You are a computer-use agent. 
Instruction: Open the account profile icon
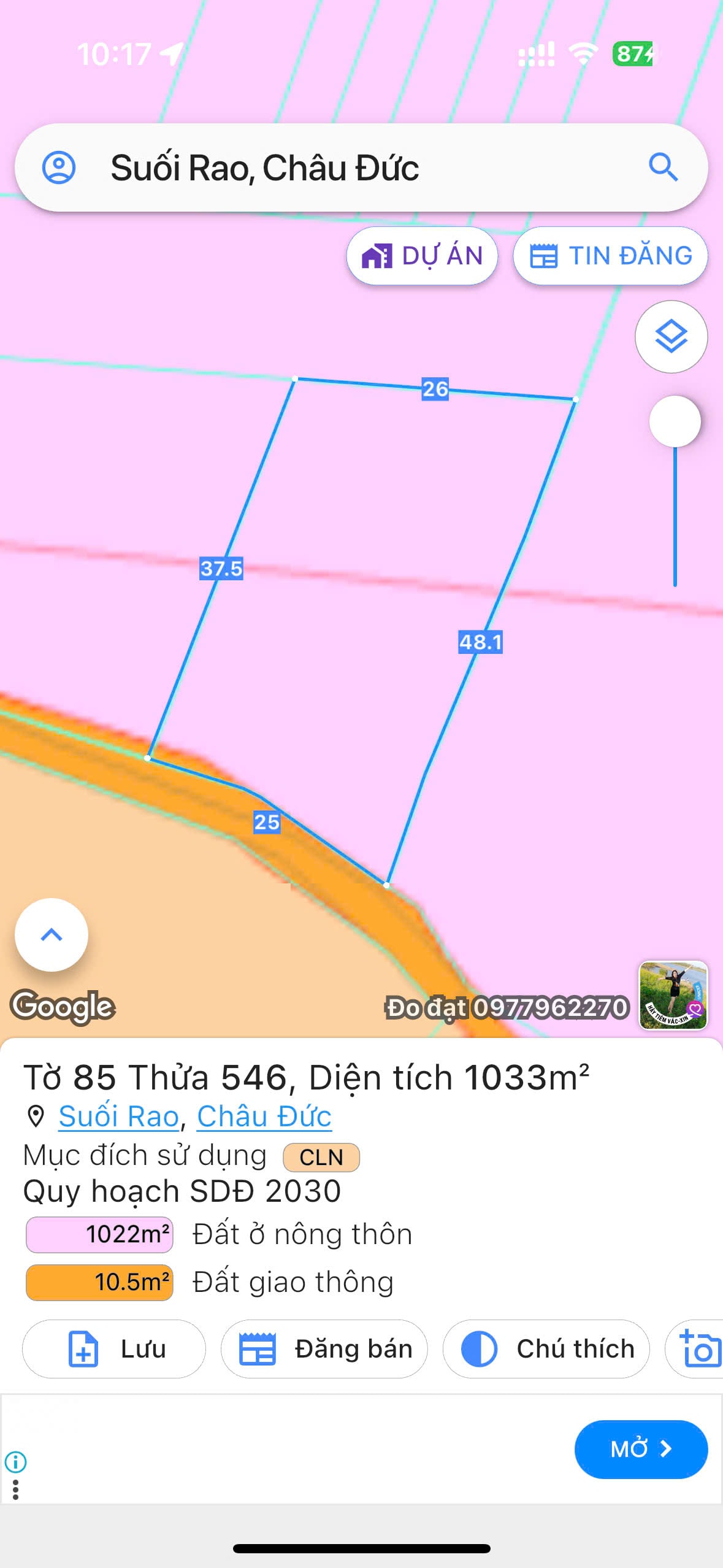click(59, 167)
